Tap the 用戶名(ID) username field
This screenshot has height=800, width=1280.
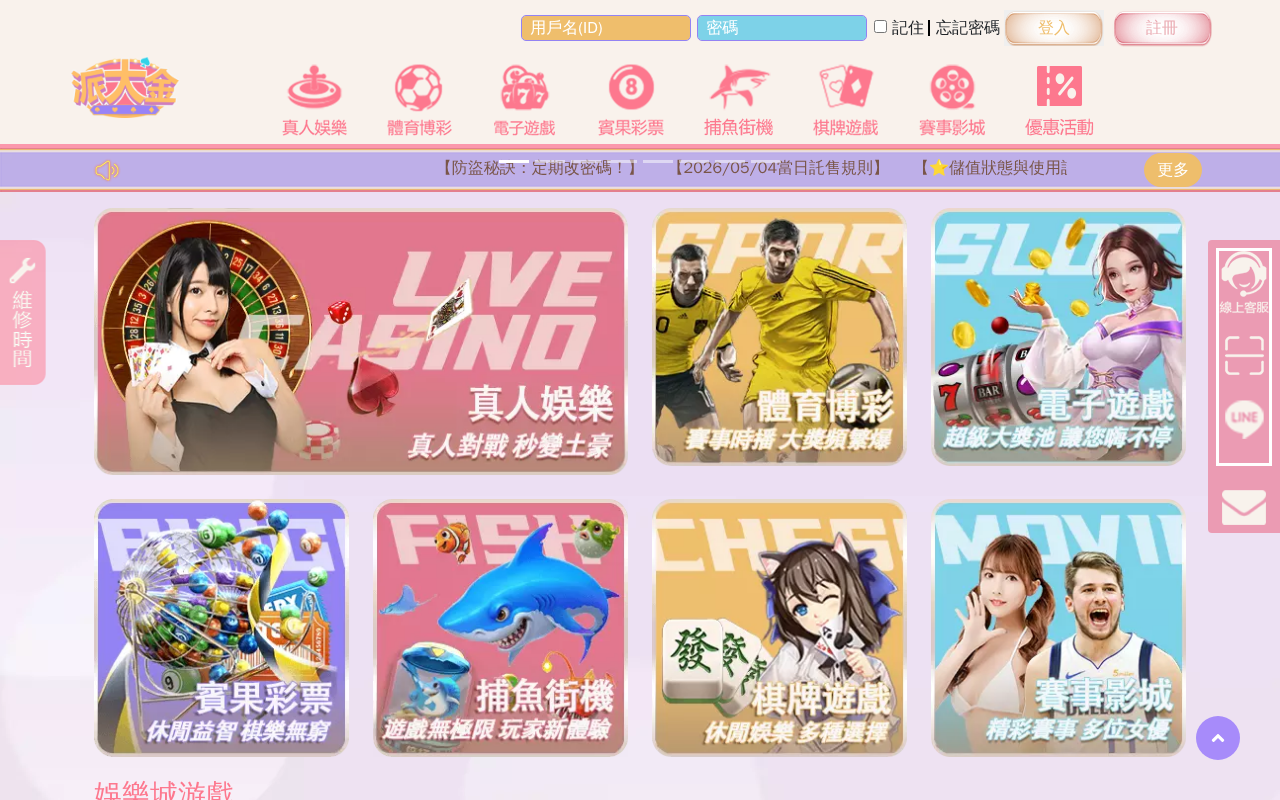coord(606,28)
